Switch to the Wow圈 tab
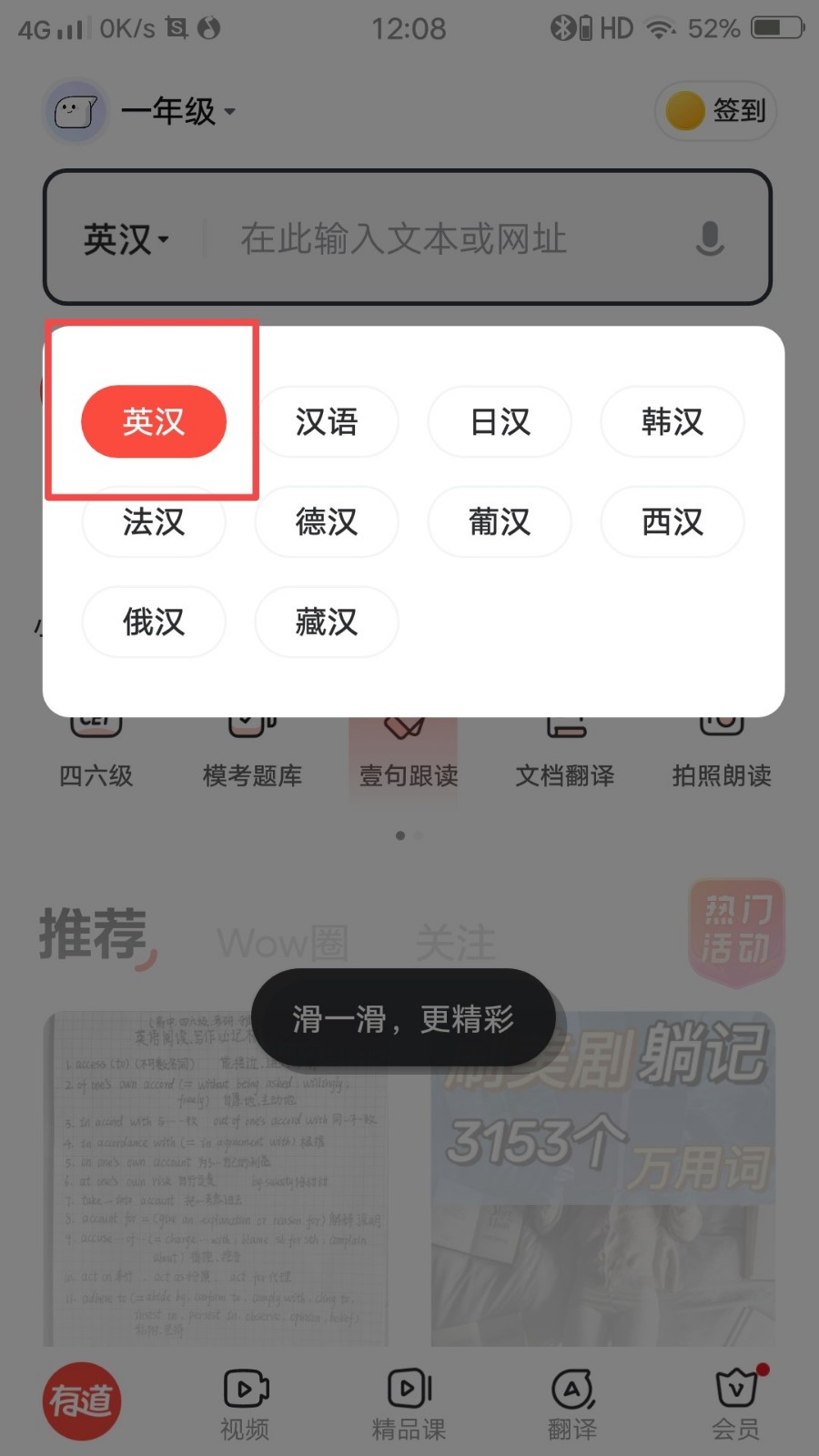The height and width of the screenshot is (1456, 819). pyautogui.click(x=282, y=943)
